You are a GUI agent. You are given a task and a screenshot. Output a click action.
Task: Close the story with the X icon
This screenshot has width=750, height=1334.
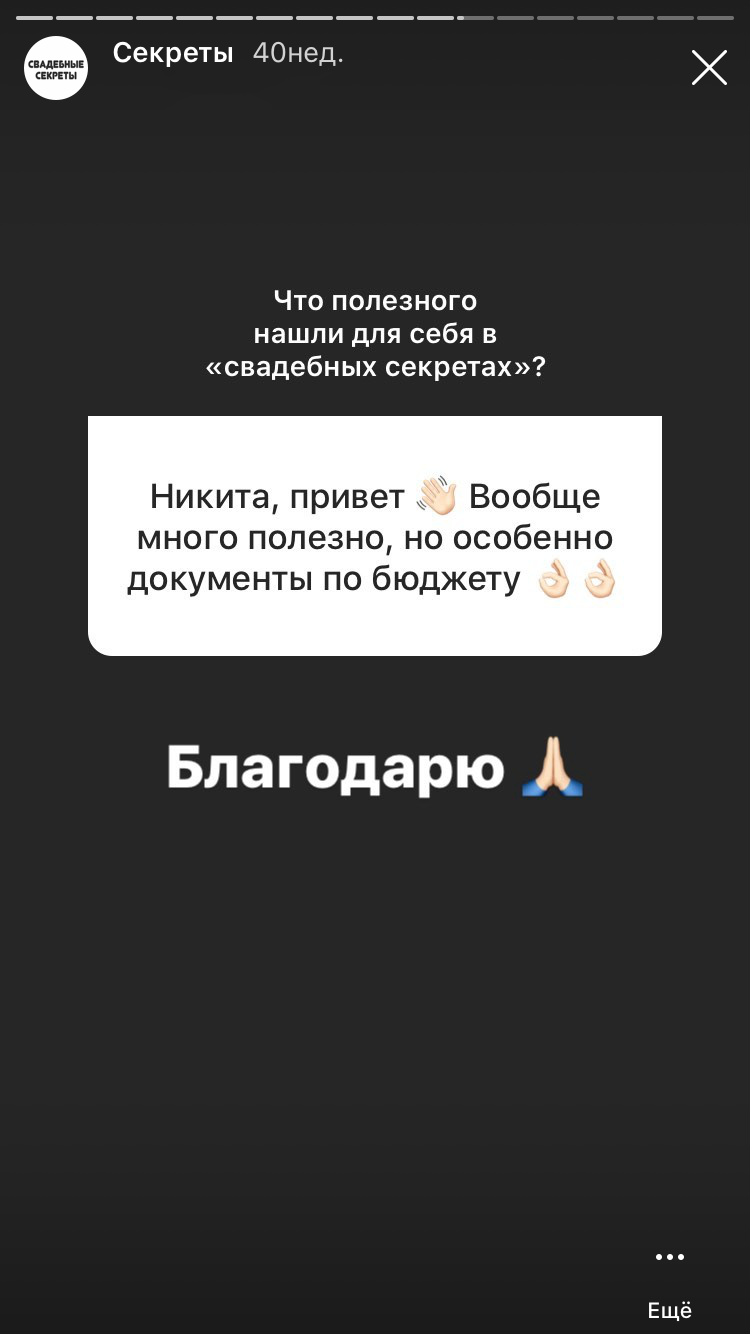[x=709, y=68]
